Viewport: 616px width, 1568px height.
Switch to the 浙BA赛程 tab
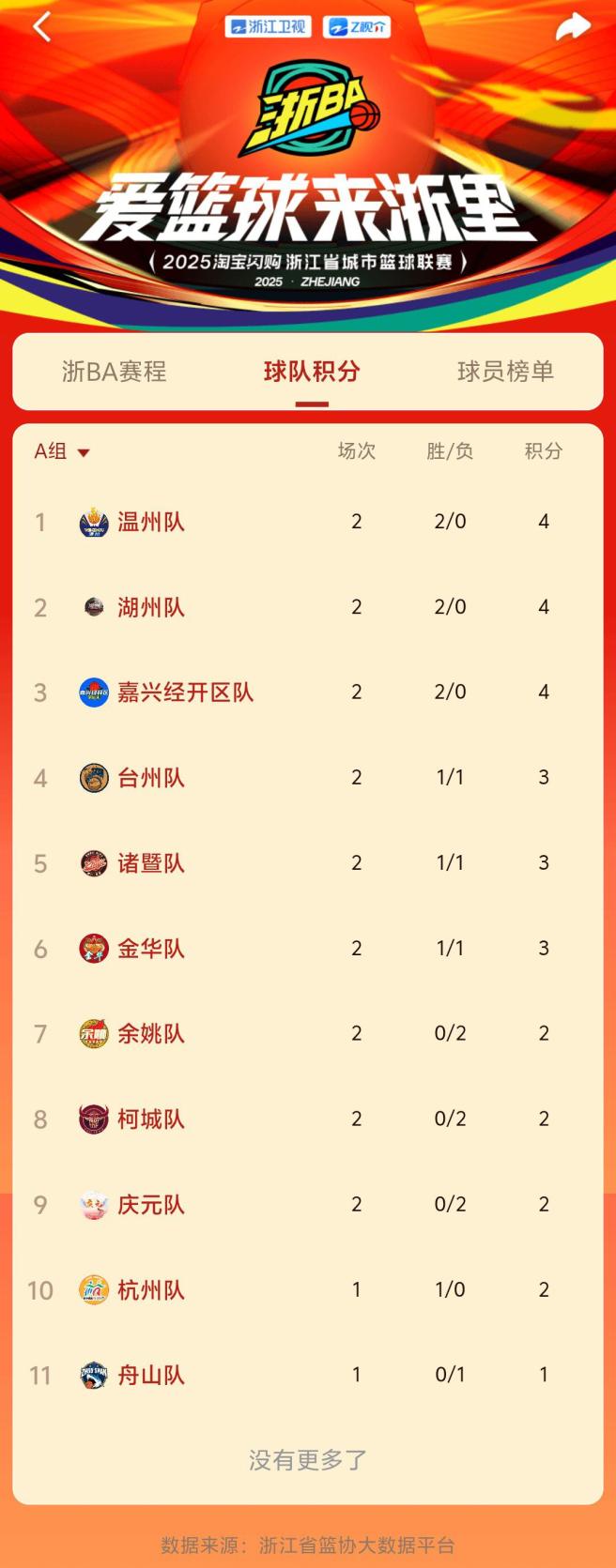(x=115, y=372)
